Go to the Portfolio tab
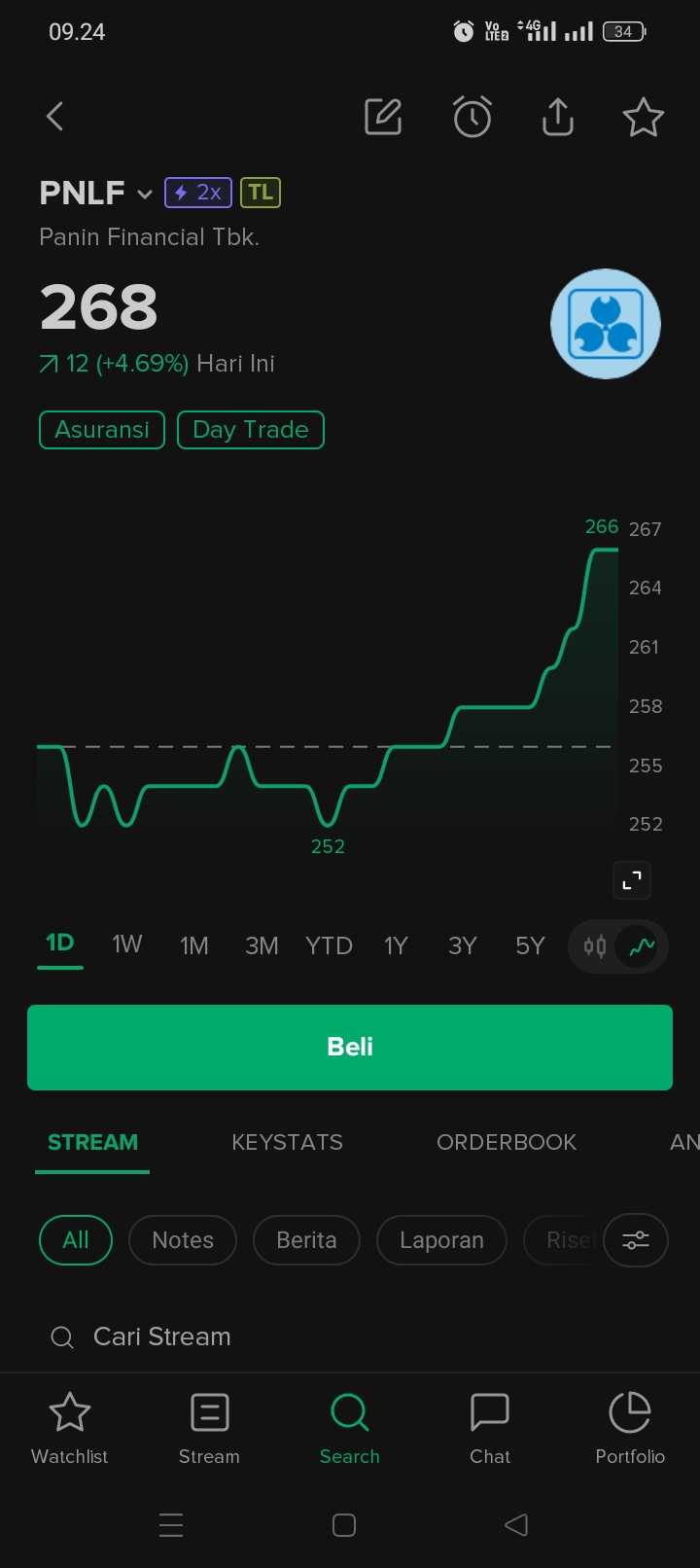Image resolution: width=700 pixels, height=1568 pixels. pos(630,1427)
